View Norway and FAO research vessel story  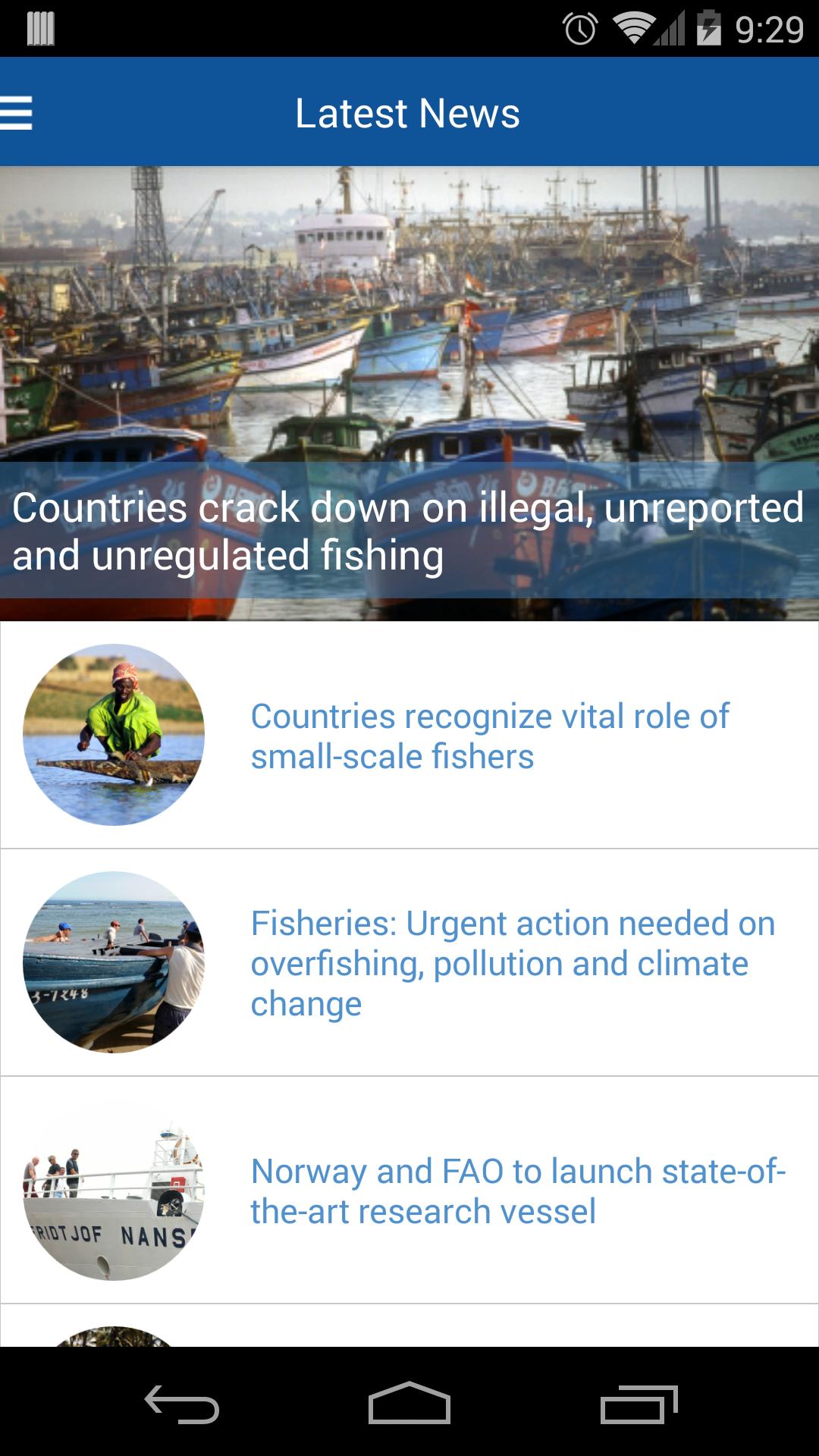tap(517, 1191)
